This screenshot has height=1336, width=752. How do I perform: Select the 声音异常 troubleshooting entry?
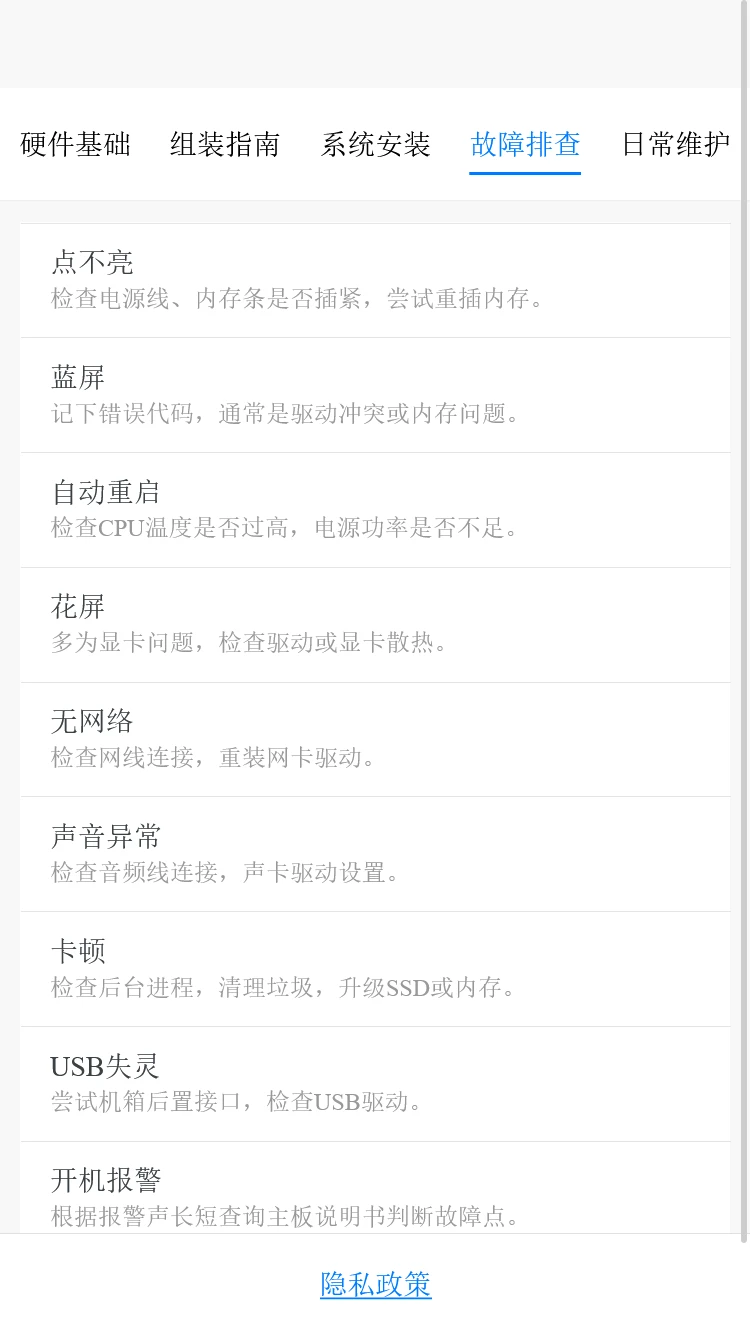[x=375, y=853]
